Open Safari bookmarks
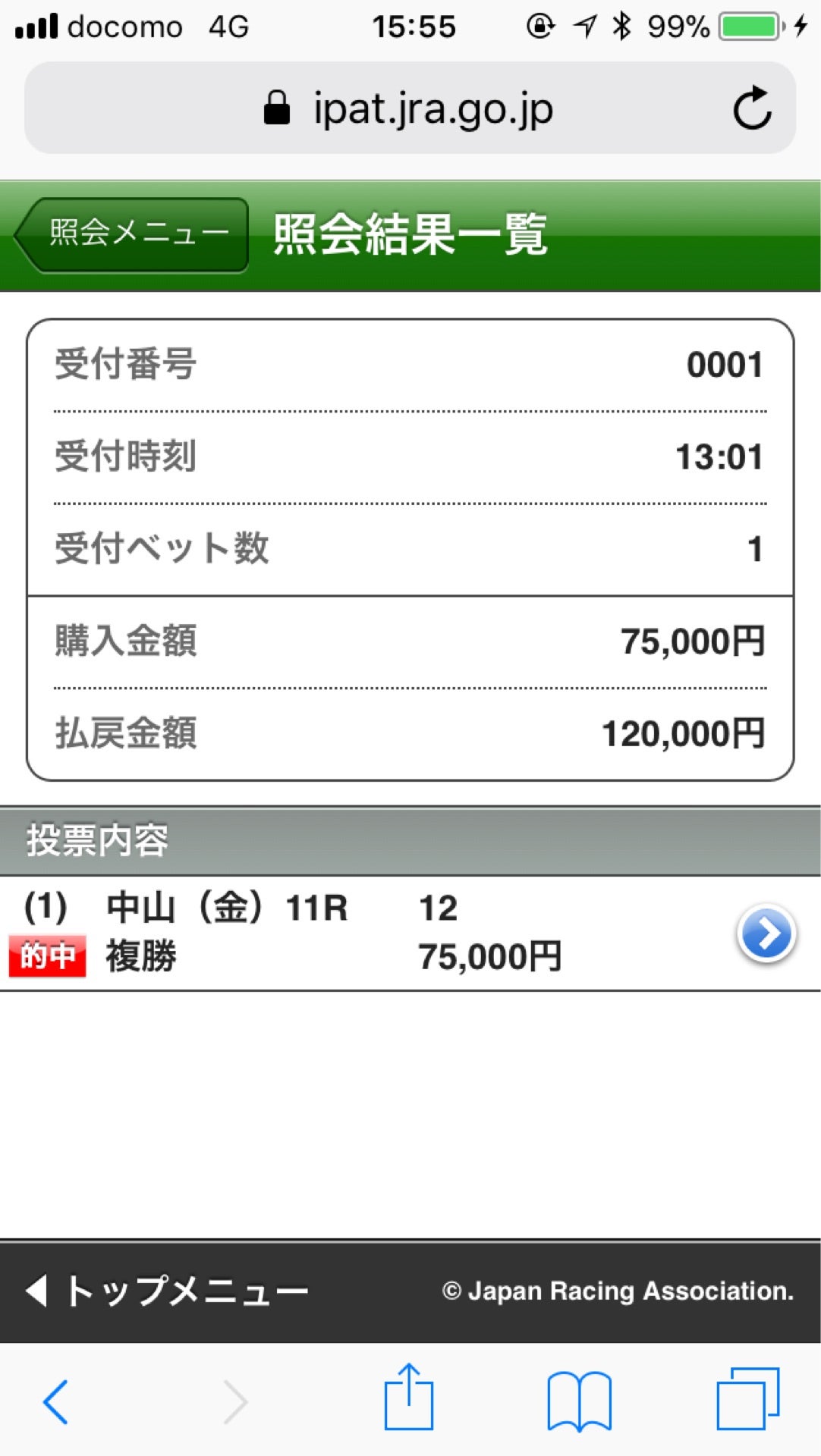821x1456 pixels. pyautogui.click(x=579, y=1401)
